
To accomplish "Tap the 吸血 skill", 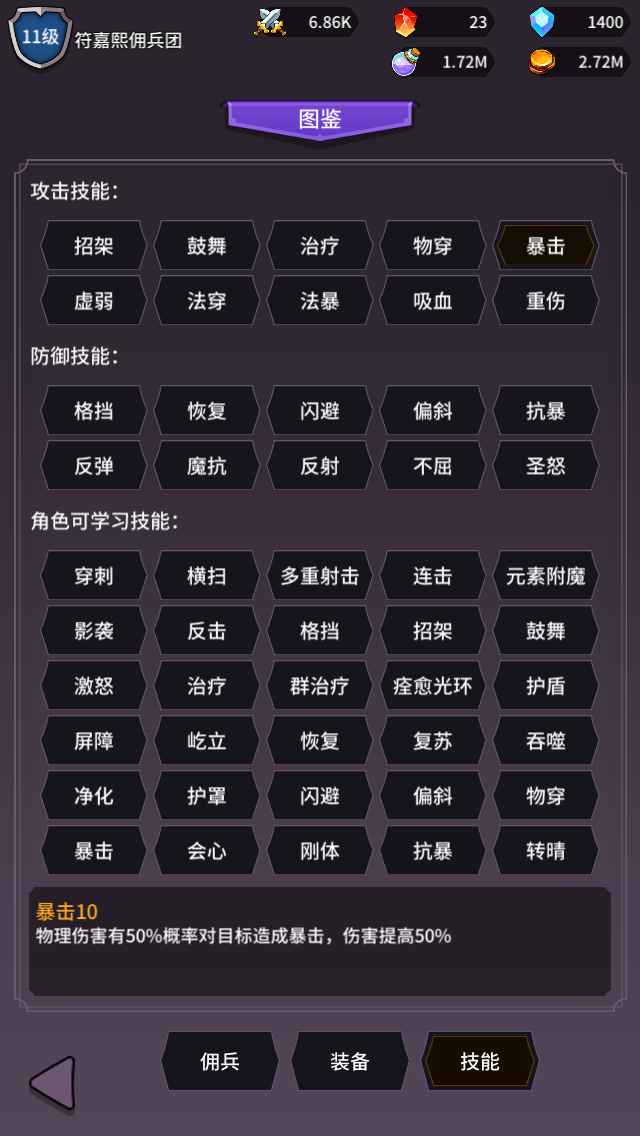I will 433,300.
